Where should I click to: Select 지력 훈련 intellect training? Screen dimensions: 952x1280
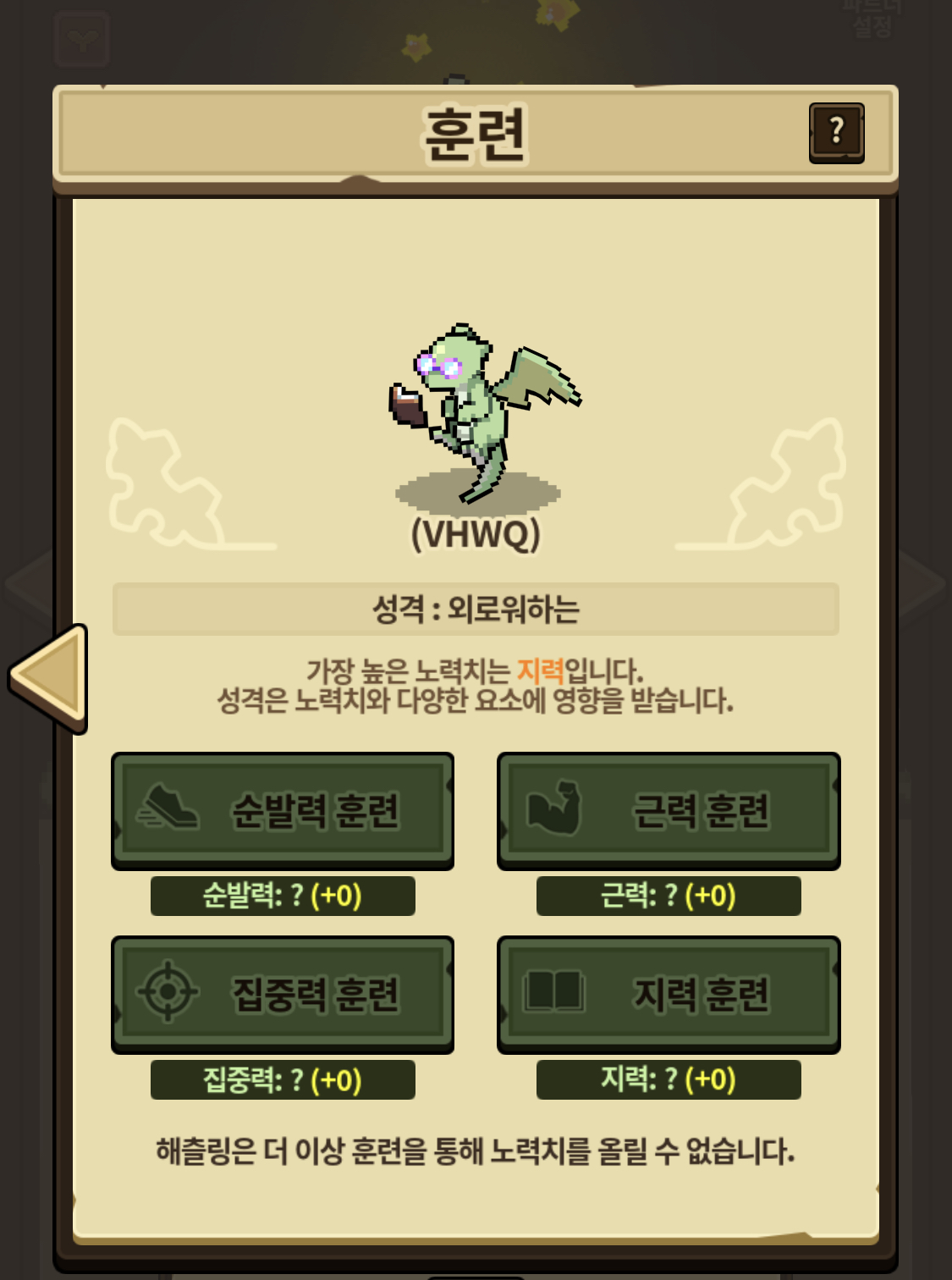click(669, 995)
